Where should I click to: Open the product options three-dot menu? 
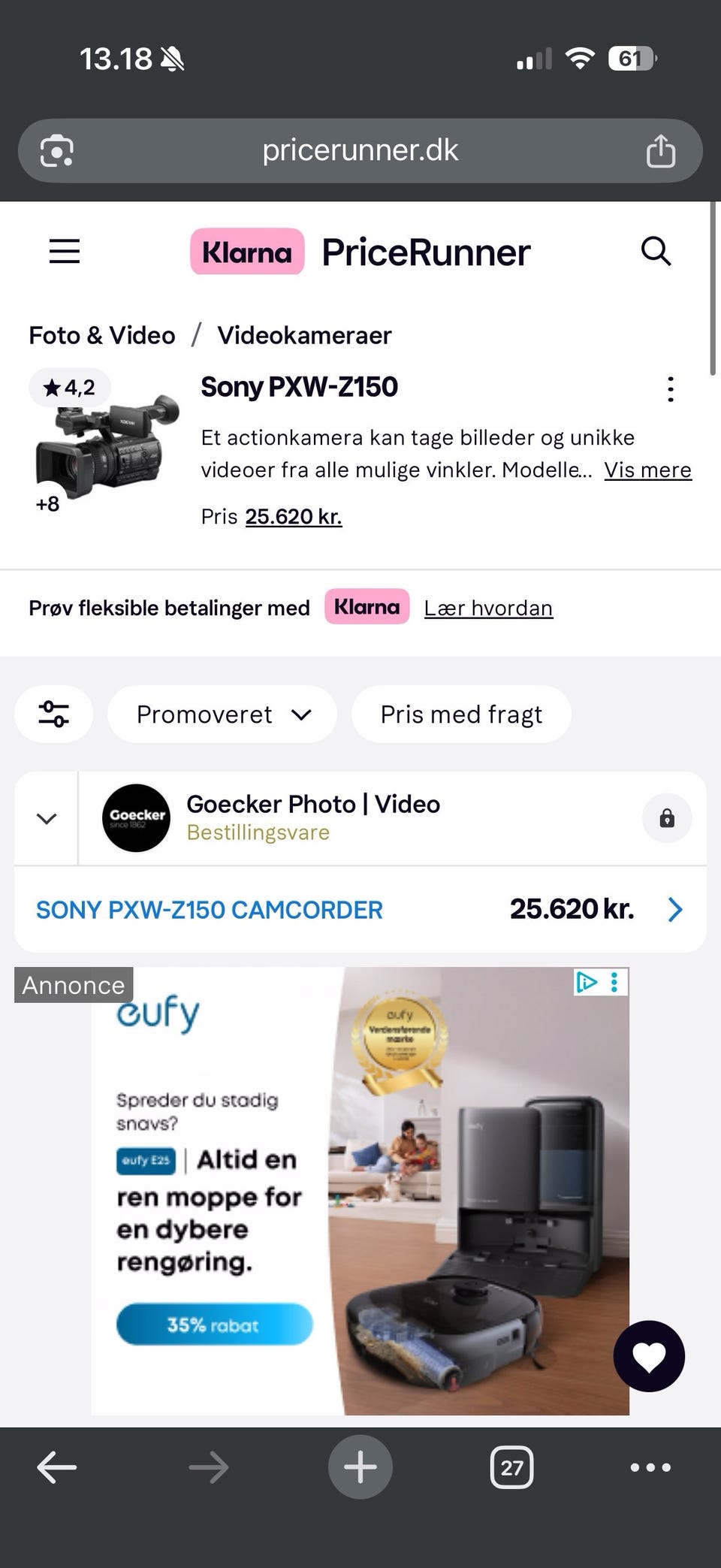[x=670, y=389]
